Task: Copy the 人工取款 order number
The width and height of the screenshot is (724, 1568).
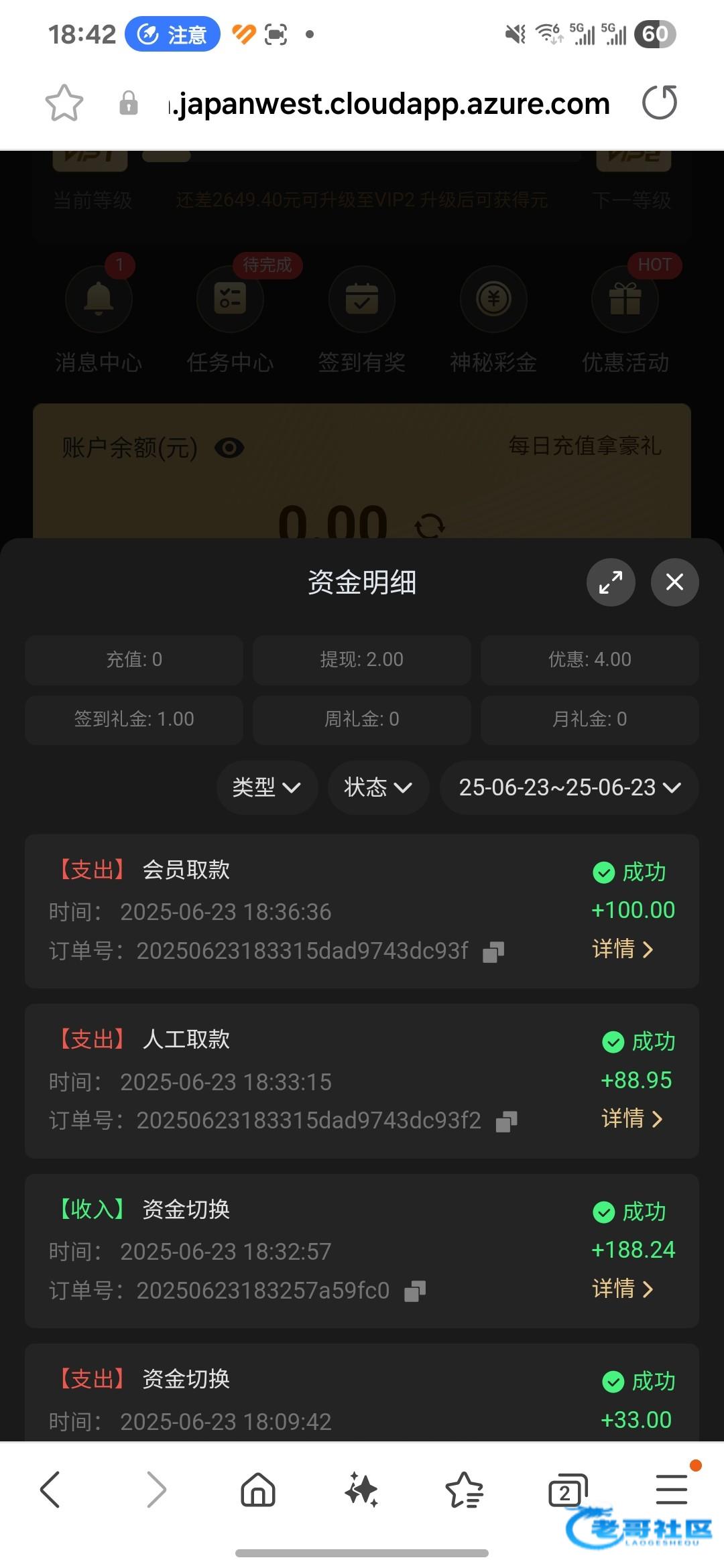Action: coord(506,1121)
